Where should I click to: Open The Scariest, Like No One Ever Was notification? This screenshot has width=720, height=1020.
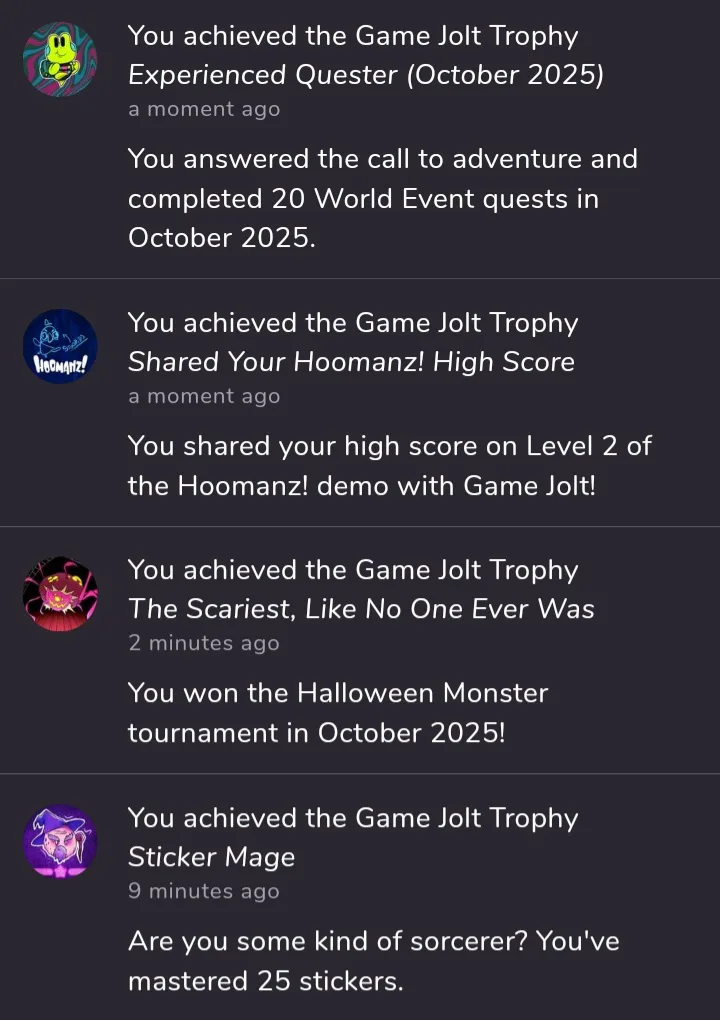click(361, 609)
